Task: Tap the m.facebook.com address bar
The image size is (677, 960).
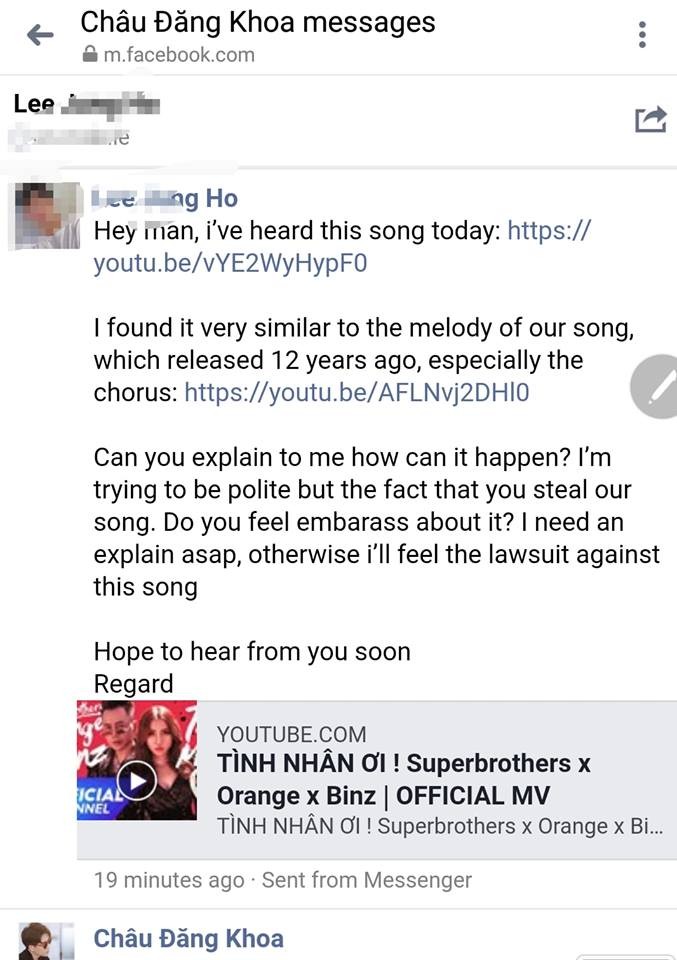Action: coord(178,55)
